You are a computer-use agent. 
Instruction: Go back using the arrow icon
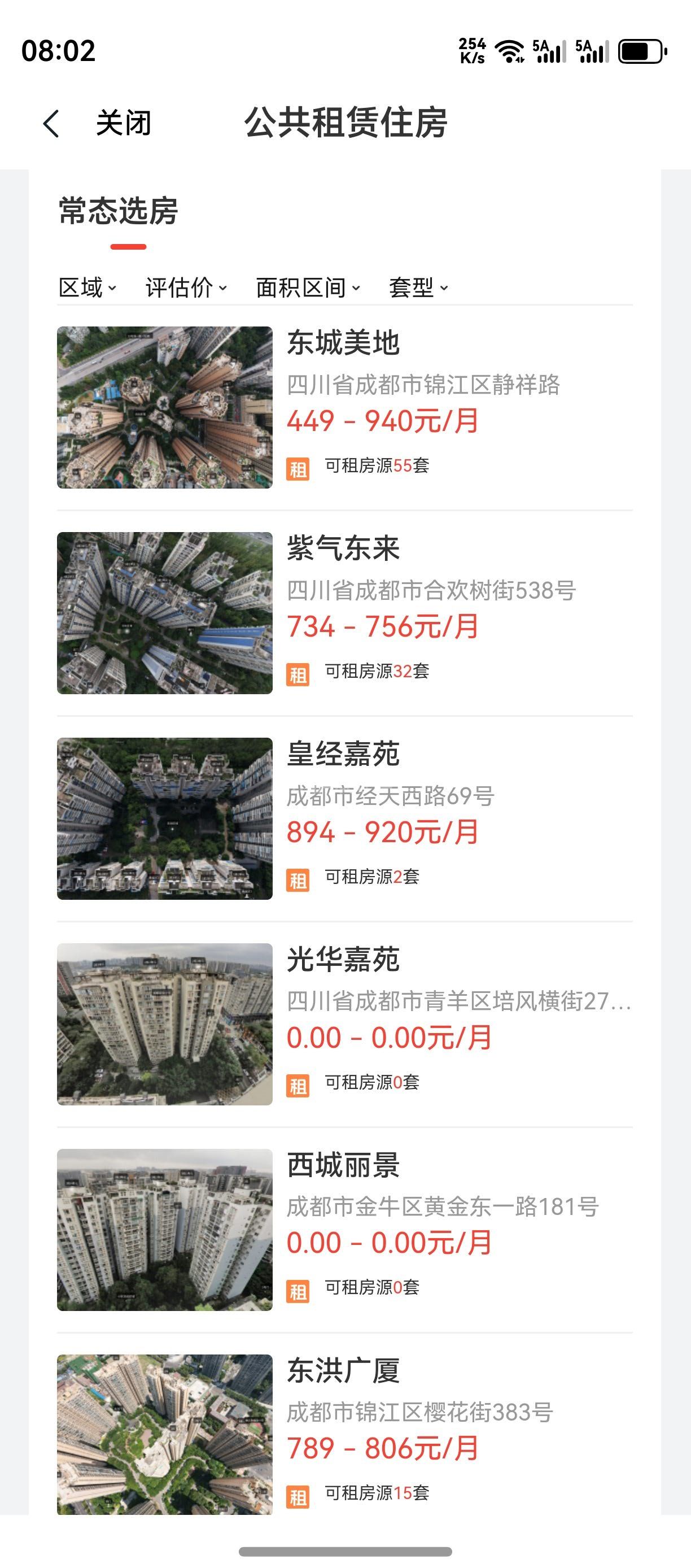point(52,124)
